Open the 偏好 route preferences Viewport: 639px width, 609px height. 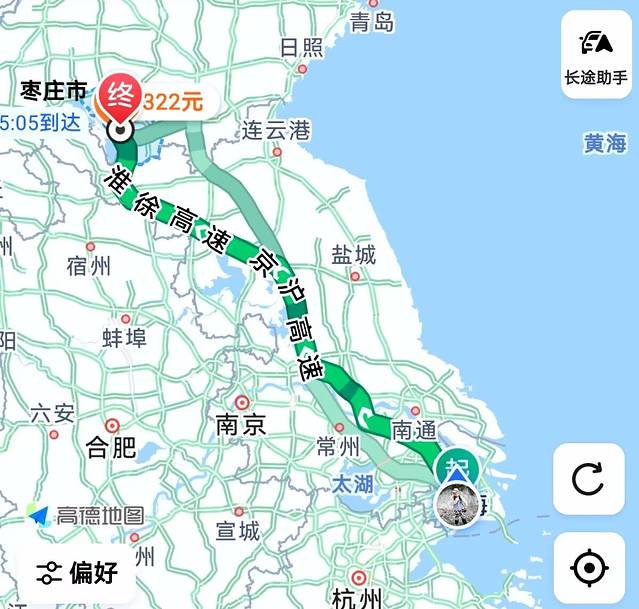coord(77,573)
